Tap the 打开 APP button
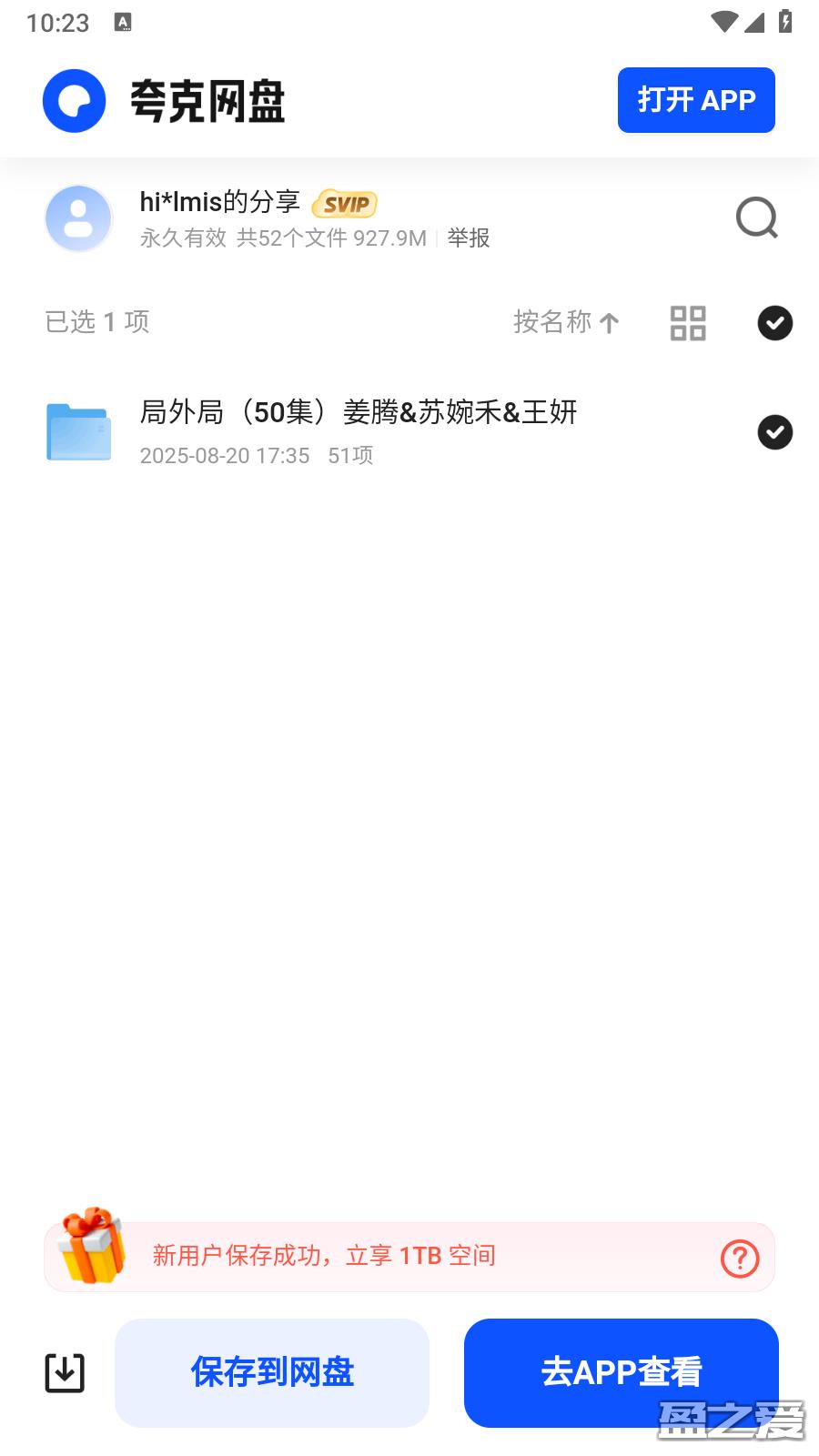 point(696,100)
